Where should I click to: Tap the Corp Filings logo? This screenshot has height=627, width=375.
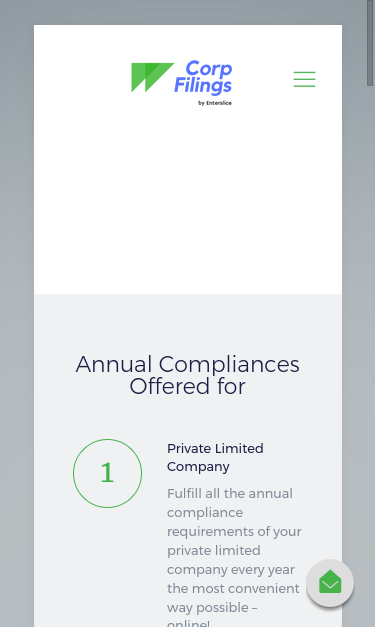[x=182, y=83]
